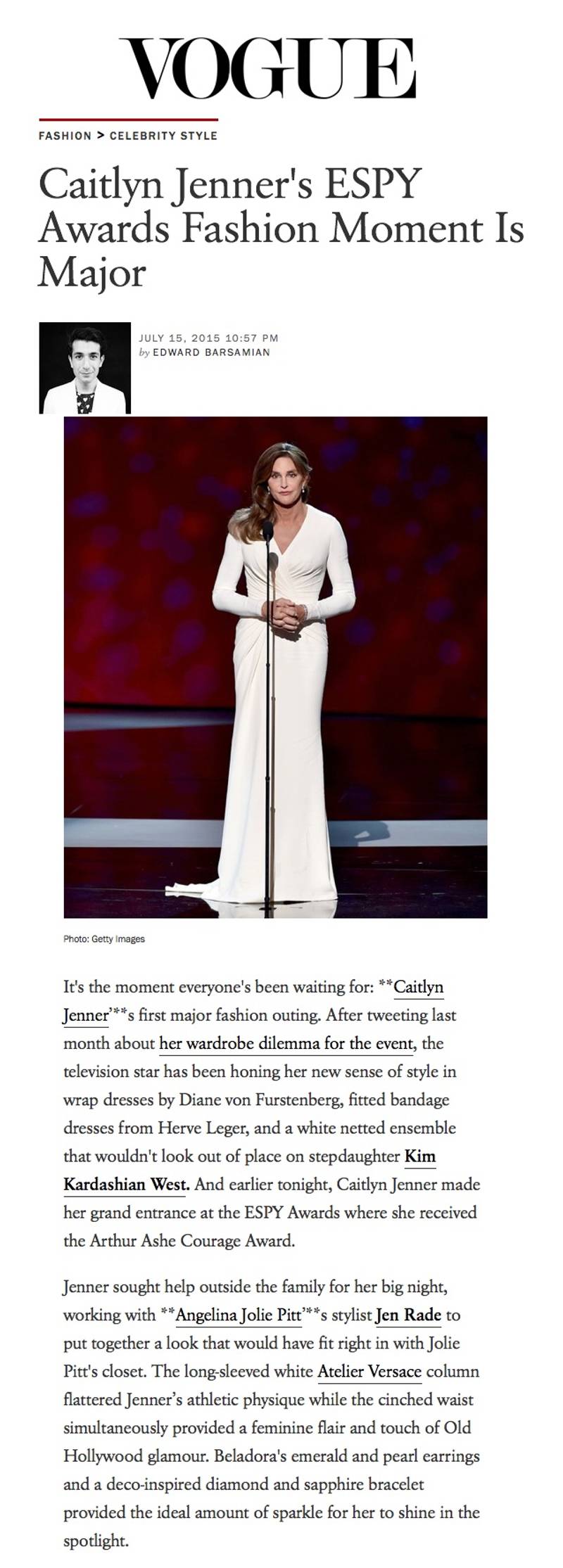Open the Celebrity Style breadcrumb
The width and height of the screenshot is (563, 1568).
[163, 136]
